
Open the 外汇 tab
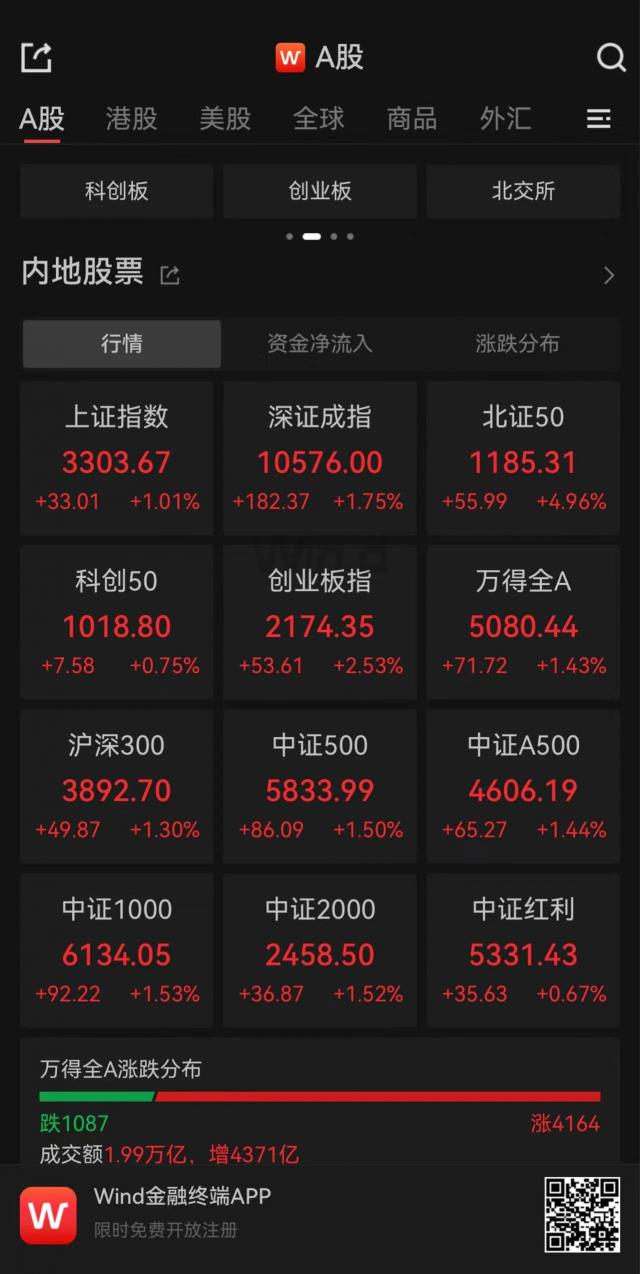coord(505,119)
